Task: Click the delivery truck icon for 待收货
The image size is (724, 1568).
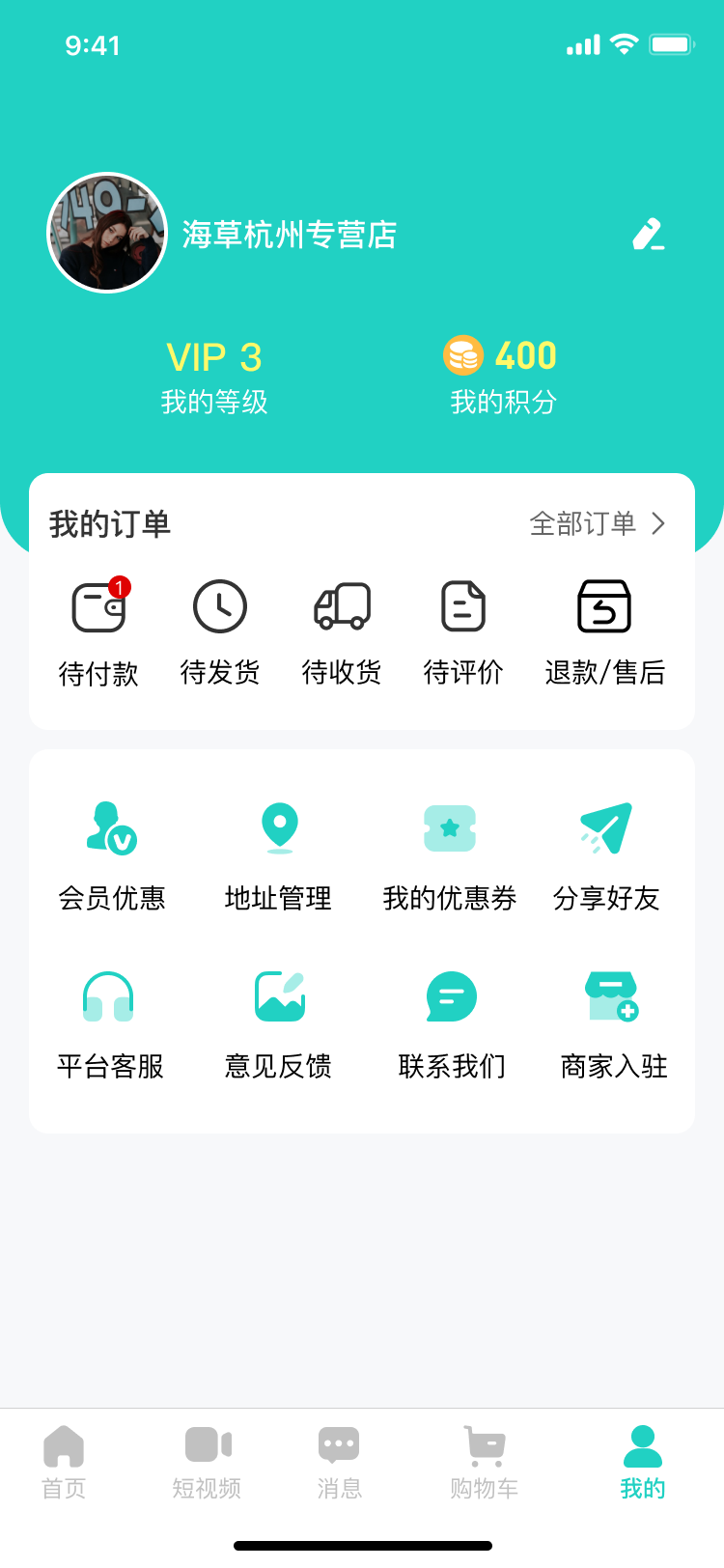Action: click(341, 606)
